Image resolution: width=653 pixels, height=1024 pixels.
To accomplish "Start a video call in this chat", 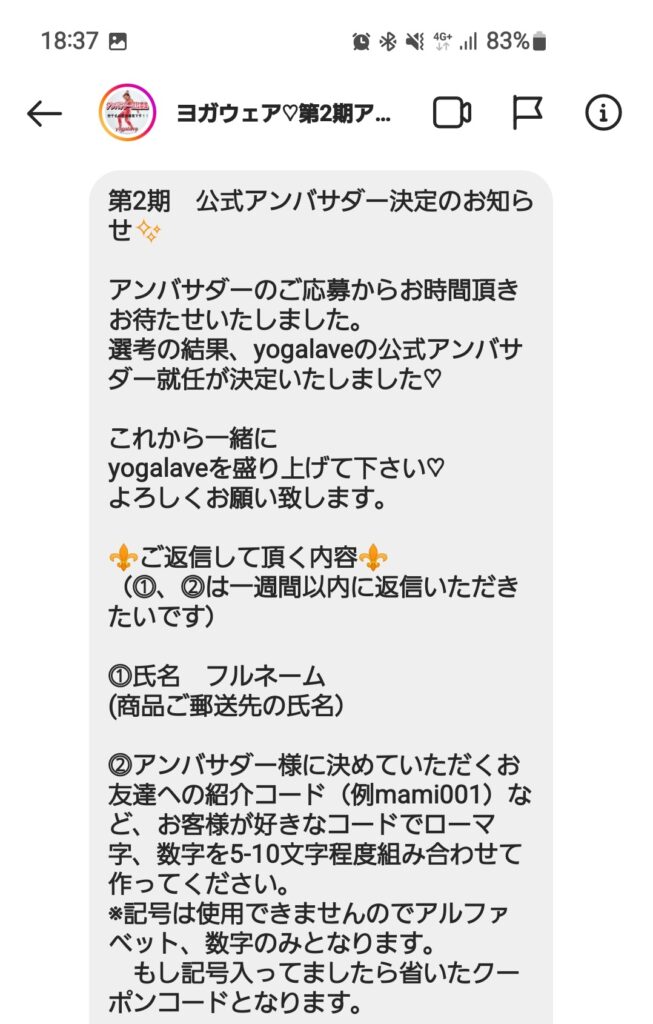I will tap(452, 114).
